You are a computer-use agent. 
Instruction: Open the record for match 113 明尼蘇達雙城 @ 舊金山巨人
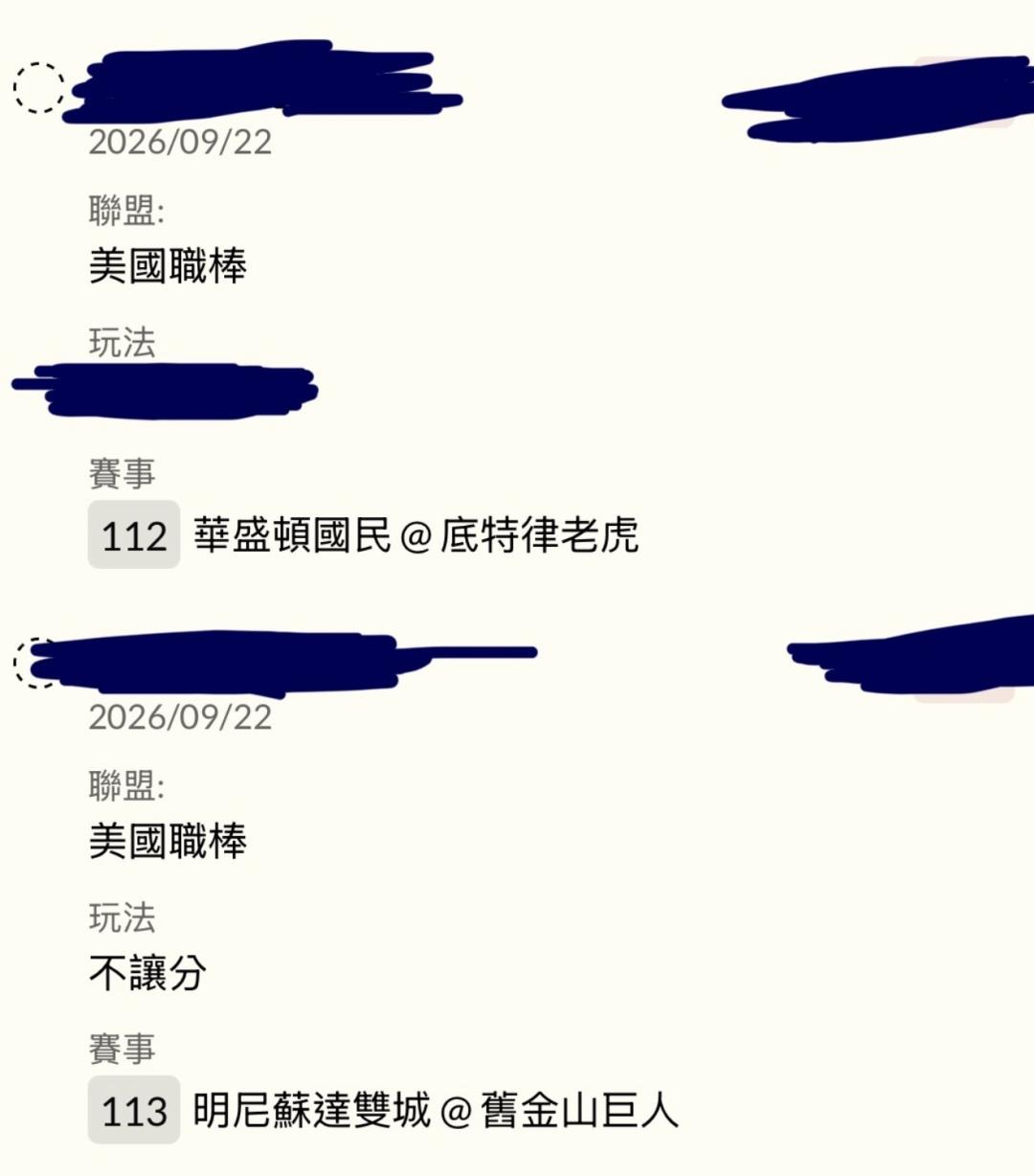click(x=384, y=1110)
